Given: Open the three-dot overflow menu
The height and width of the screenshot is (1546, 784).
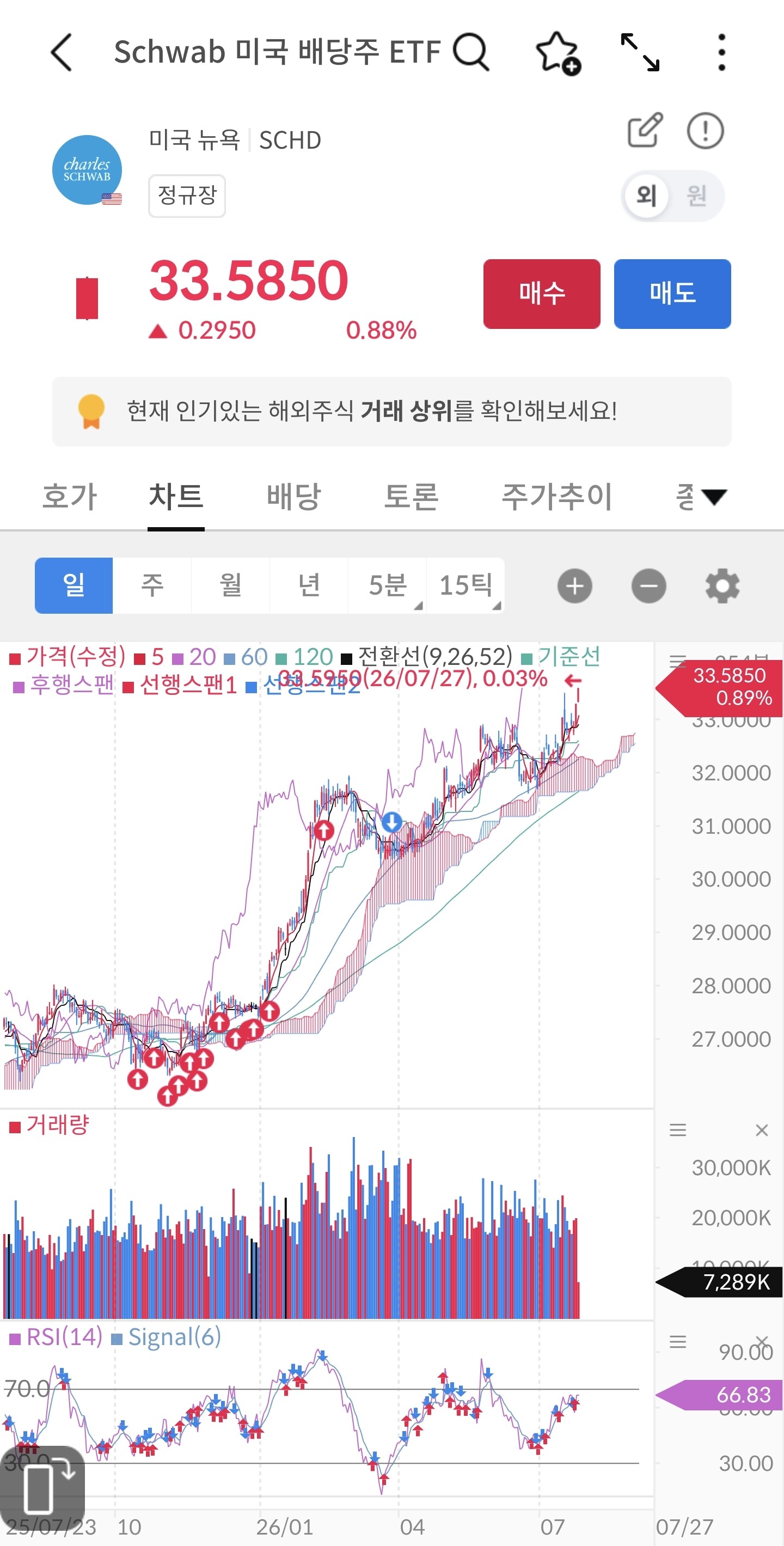Looking at the screenshot, I should coord(721,52).
